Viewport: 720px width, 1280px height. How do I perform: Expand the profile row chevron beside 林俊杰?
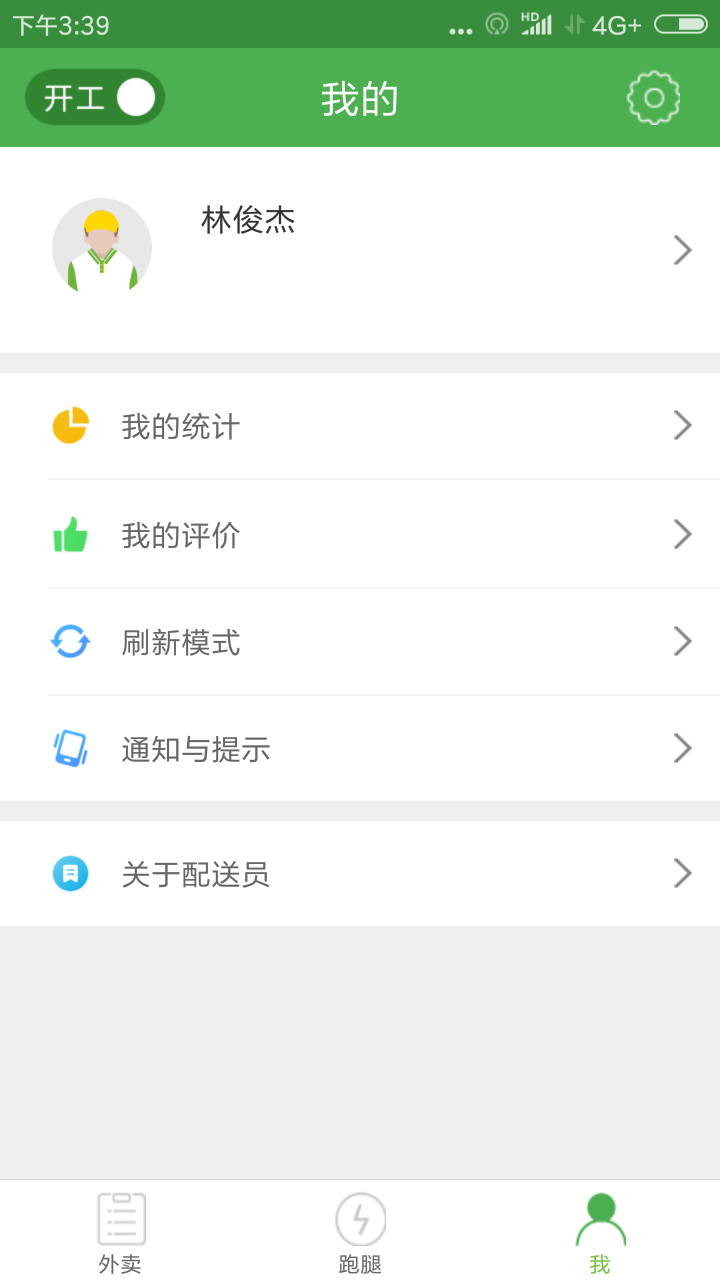click(682, 249)
